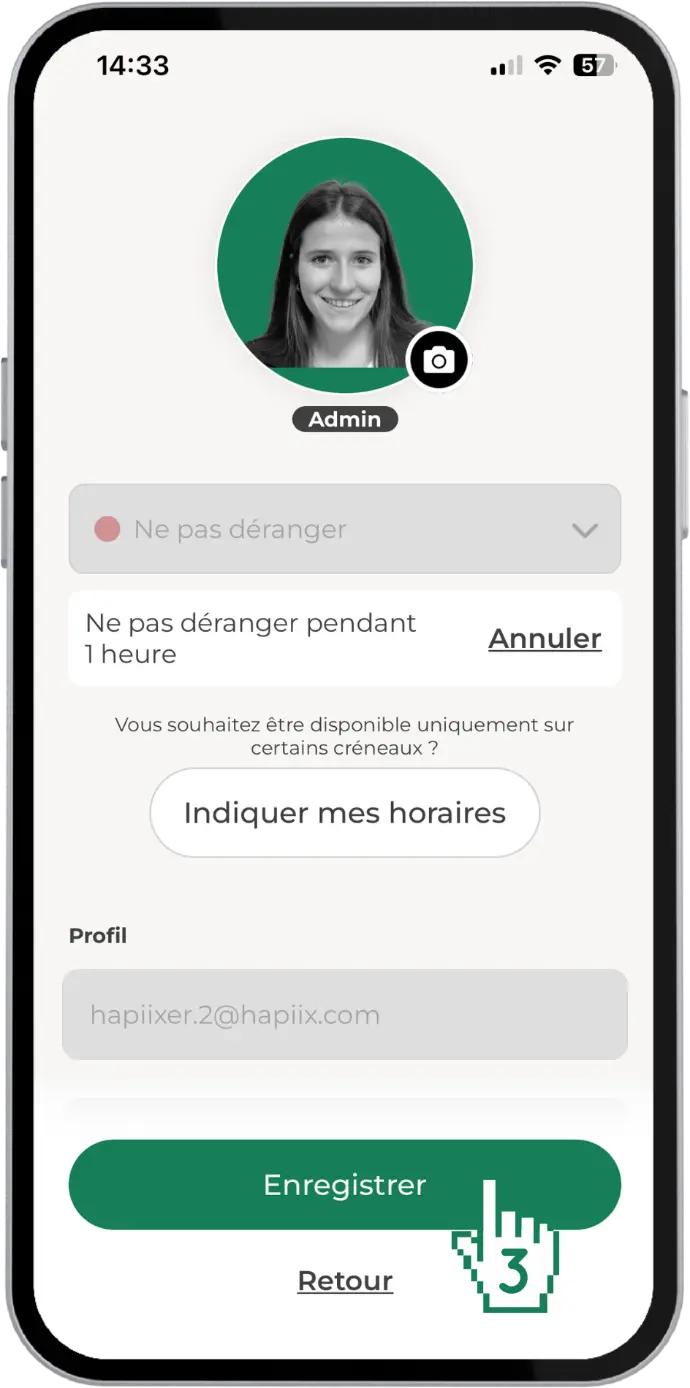Cancel the one-hour do-not-disturb with Annuler

[x=545, y=639]
